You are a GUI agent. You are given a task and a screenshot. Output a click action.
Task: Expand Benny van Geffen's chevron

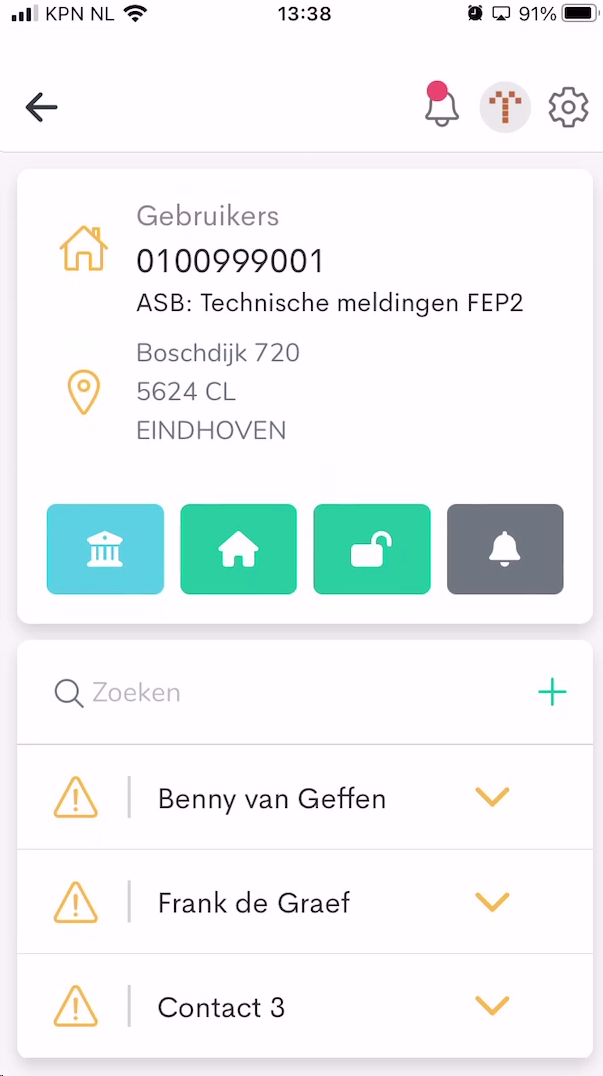[x=492, y=797]
